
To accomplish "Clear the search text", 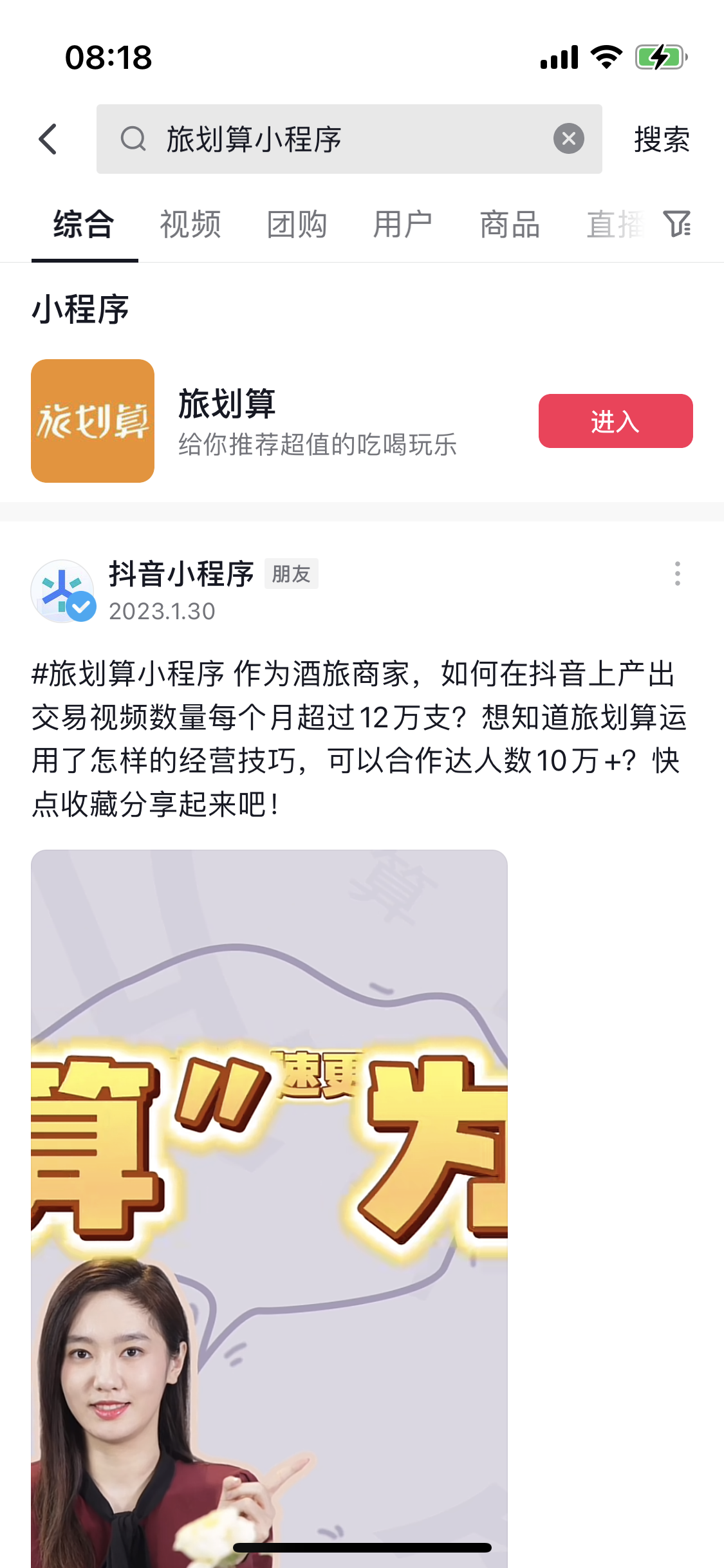I will [568, 139].
